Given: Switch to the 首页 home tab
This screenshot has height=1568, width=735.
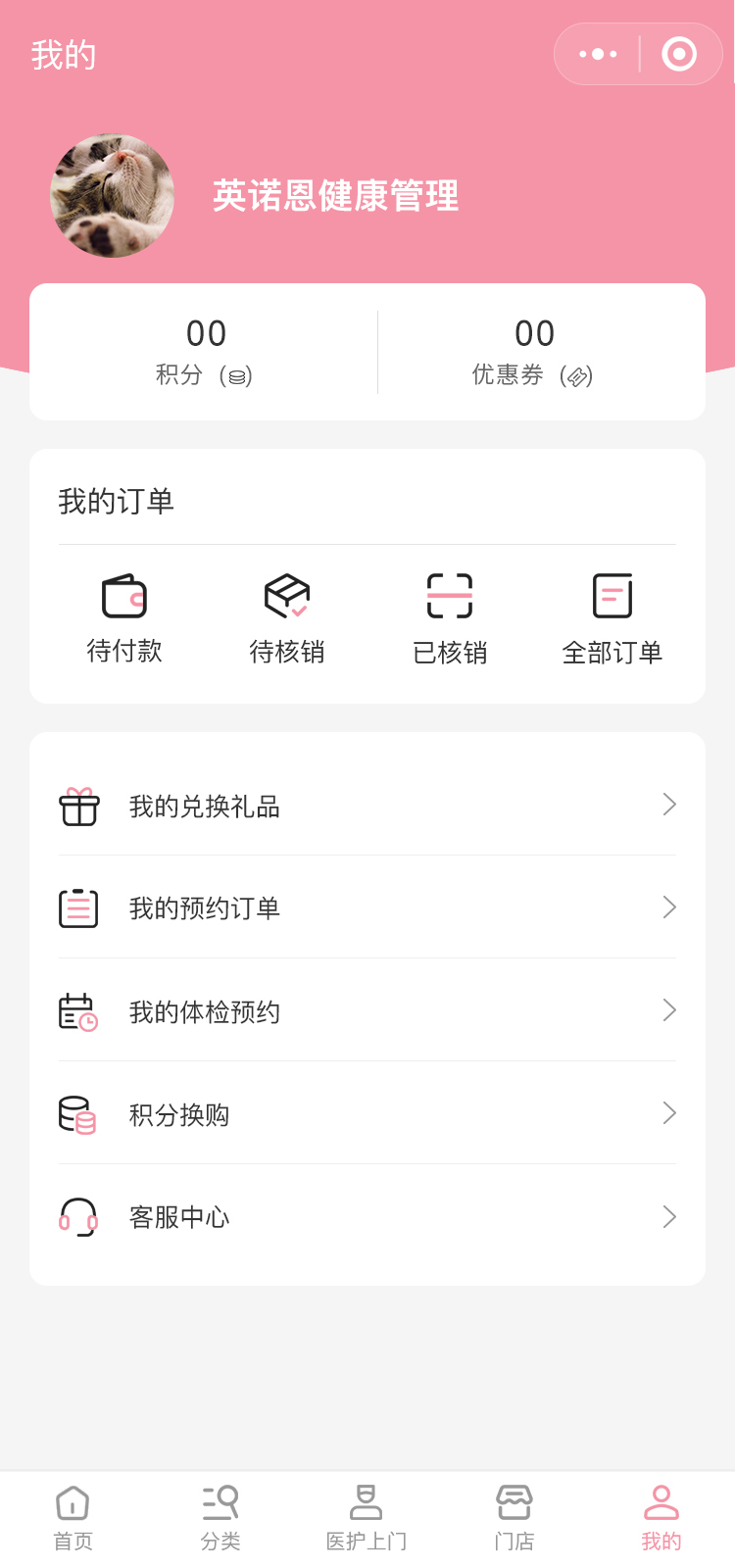Looking at the screenshot, I should point(73,1517).
